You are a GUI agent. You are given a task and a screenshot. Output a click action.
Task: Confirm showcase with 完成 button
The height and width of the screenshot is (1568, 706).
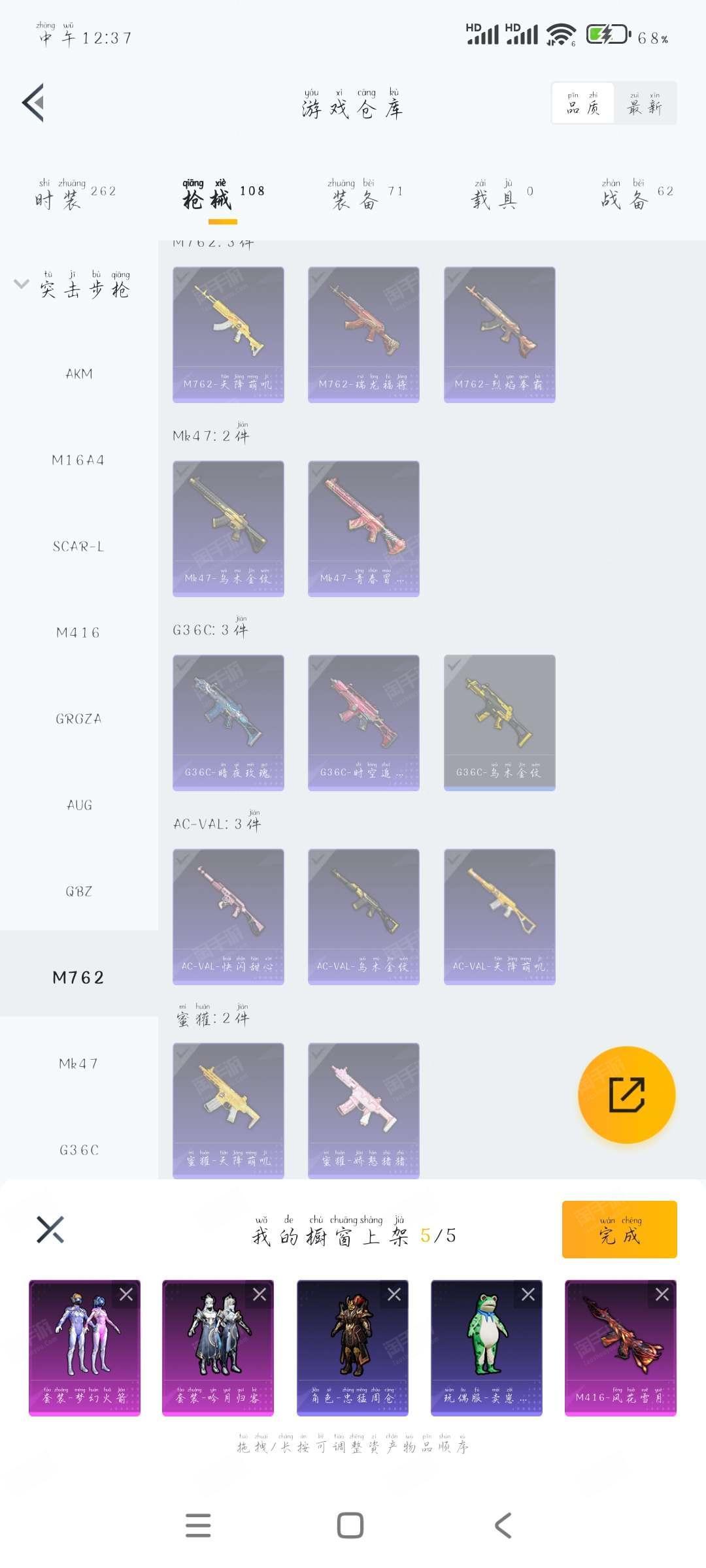619,1230
